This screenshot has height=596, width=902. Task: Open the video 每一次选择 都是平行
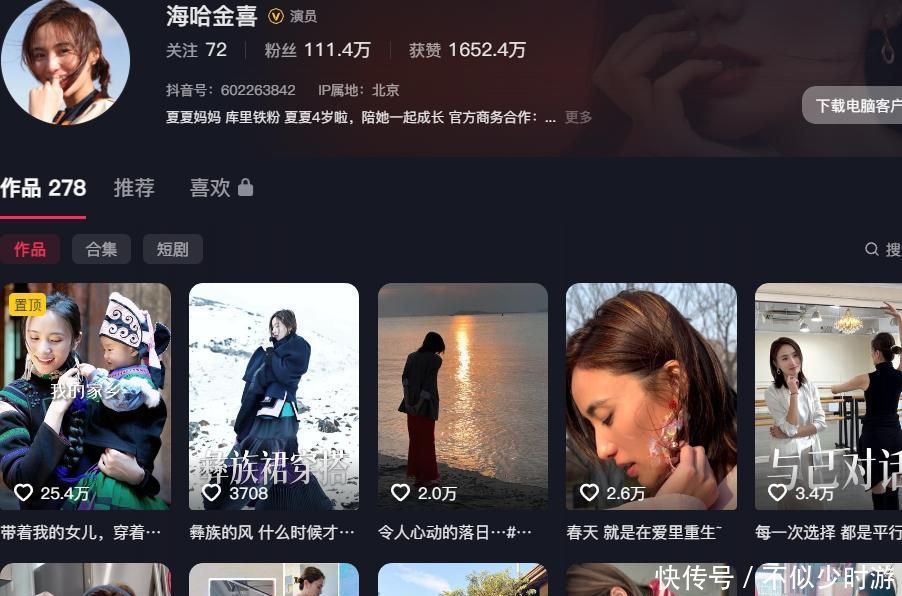coord(828,396)
